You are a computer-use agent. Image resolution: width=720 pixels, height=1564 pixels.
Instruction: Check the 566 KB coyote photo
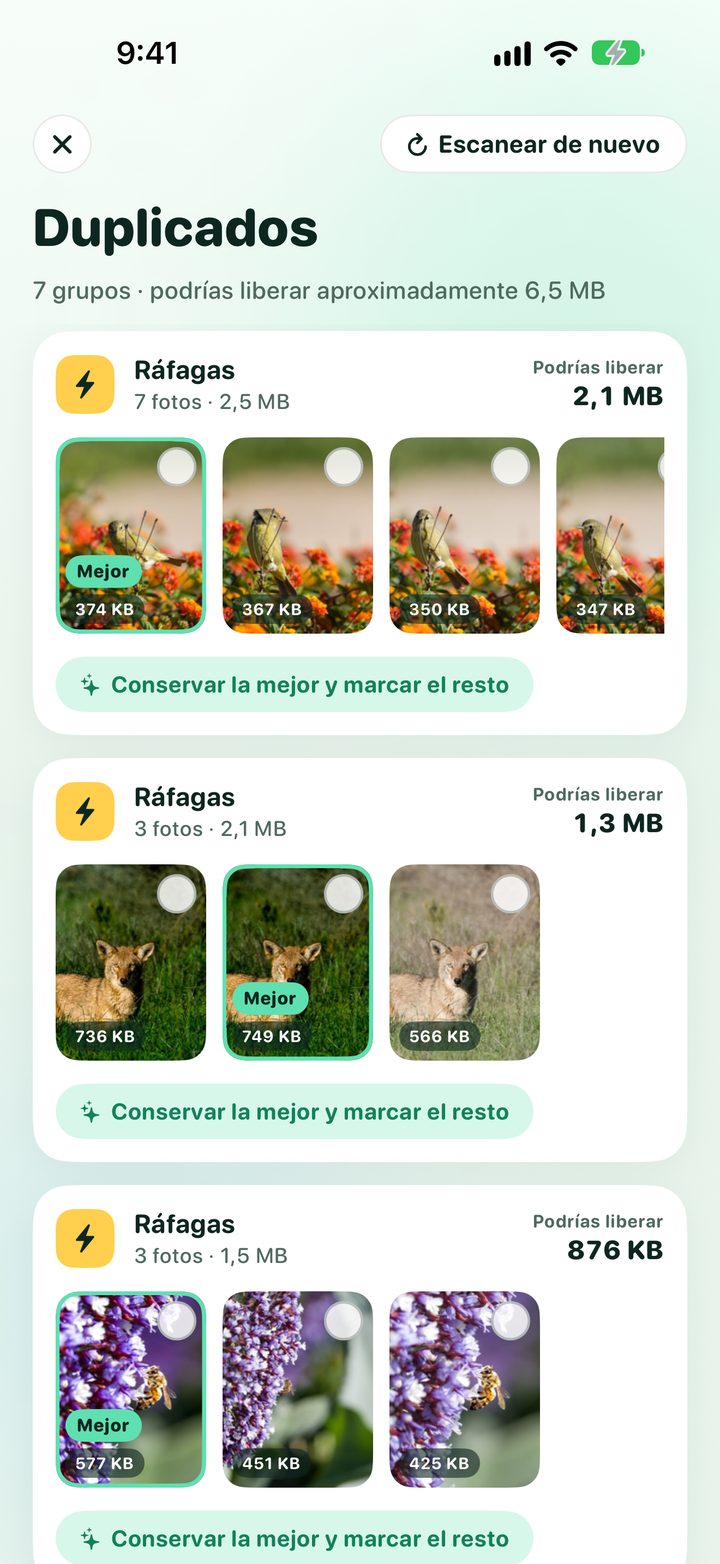point(511,894)
